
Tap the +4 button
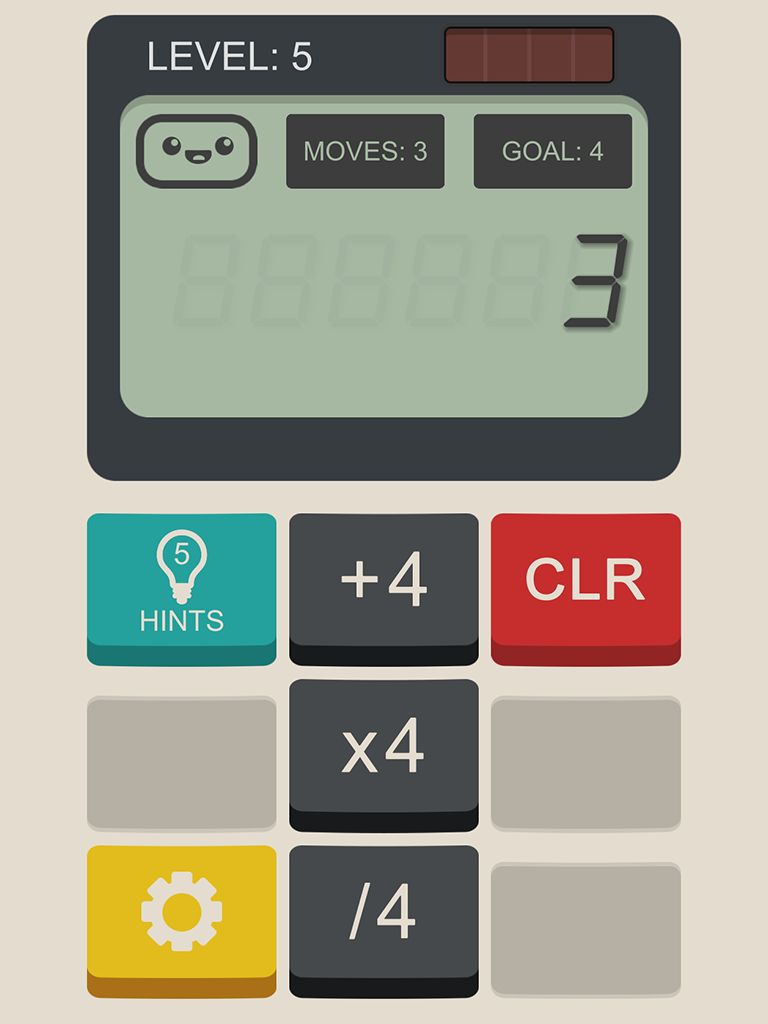pos(384,582)
